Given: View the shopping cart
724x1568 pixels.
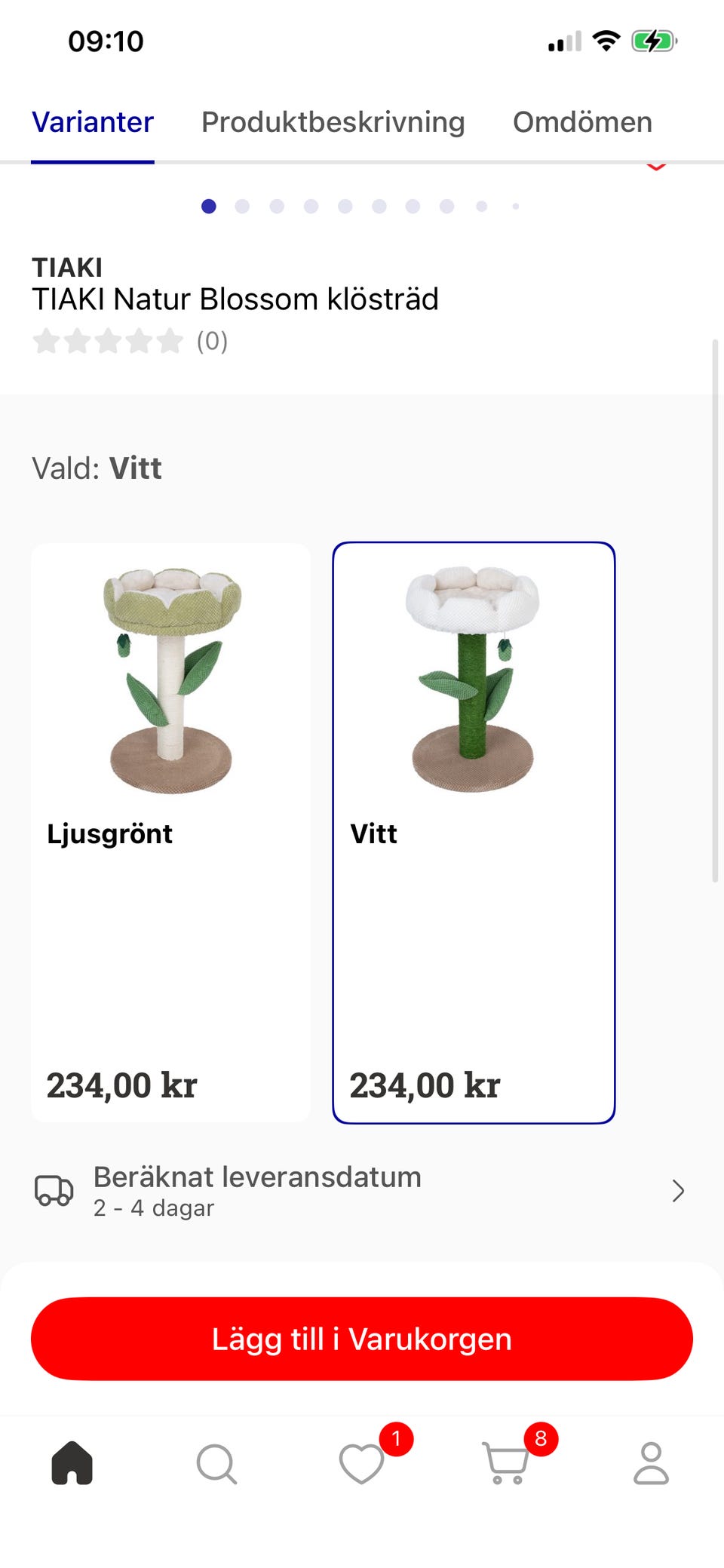Looking at the screenshot, I should click(x=506, y=1463).
